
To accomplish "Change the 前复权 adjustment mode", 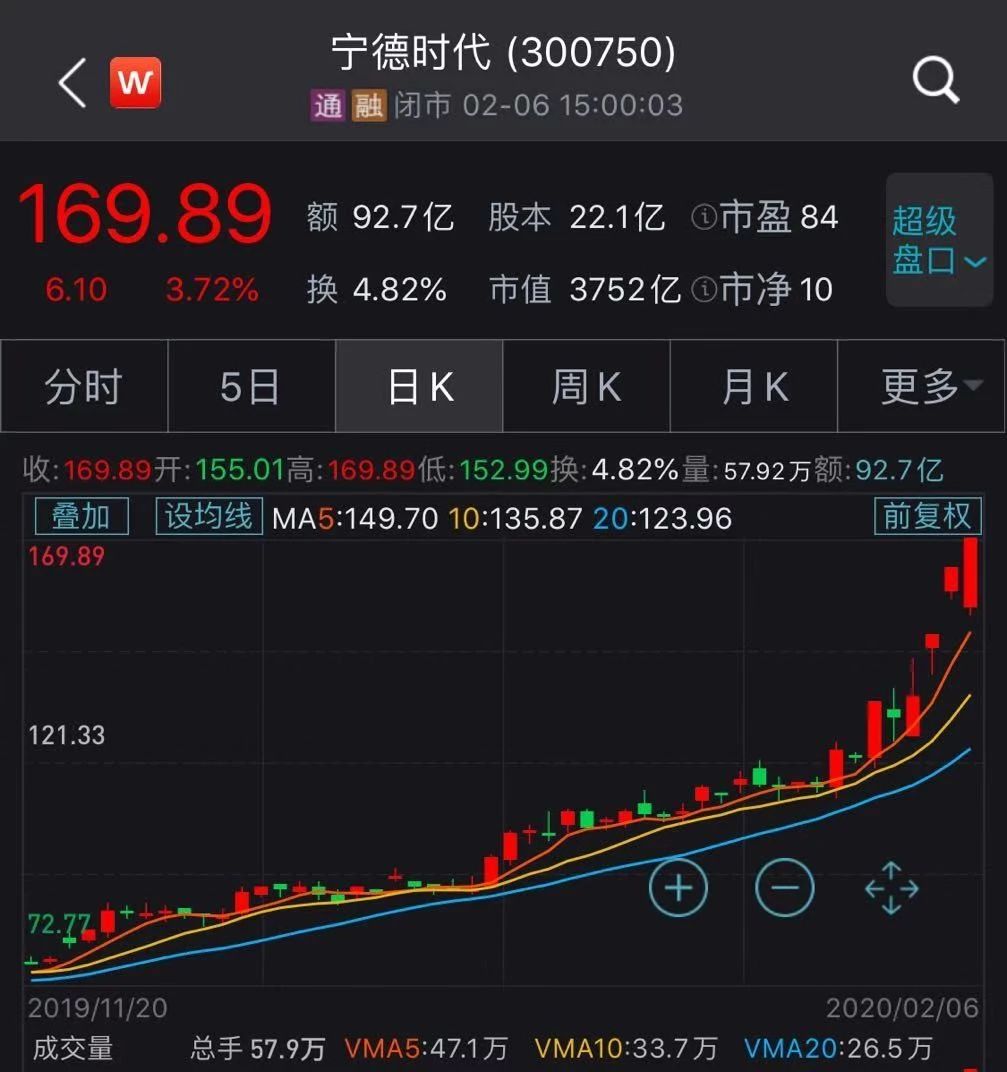I will [927, 516].
